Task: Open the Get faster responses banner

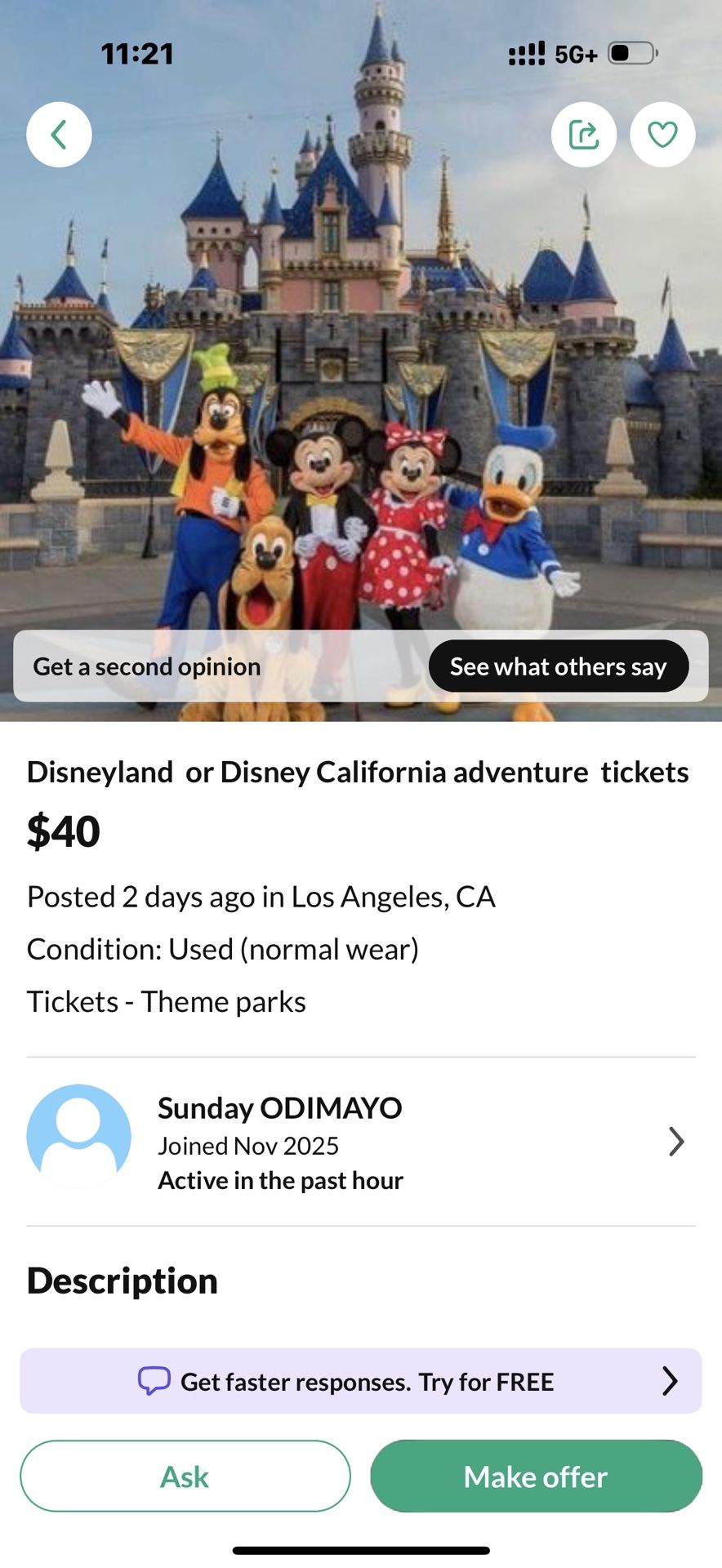Action: click(x=360, y=1381)
